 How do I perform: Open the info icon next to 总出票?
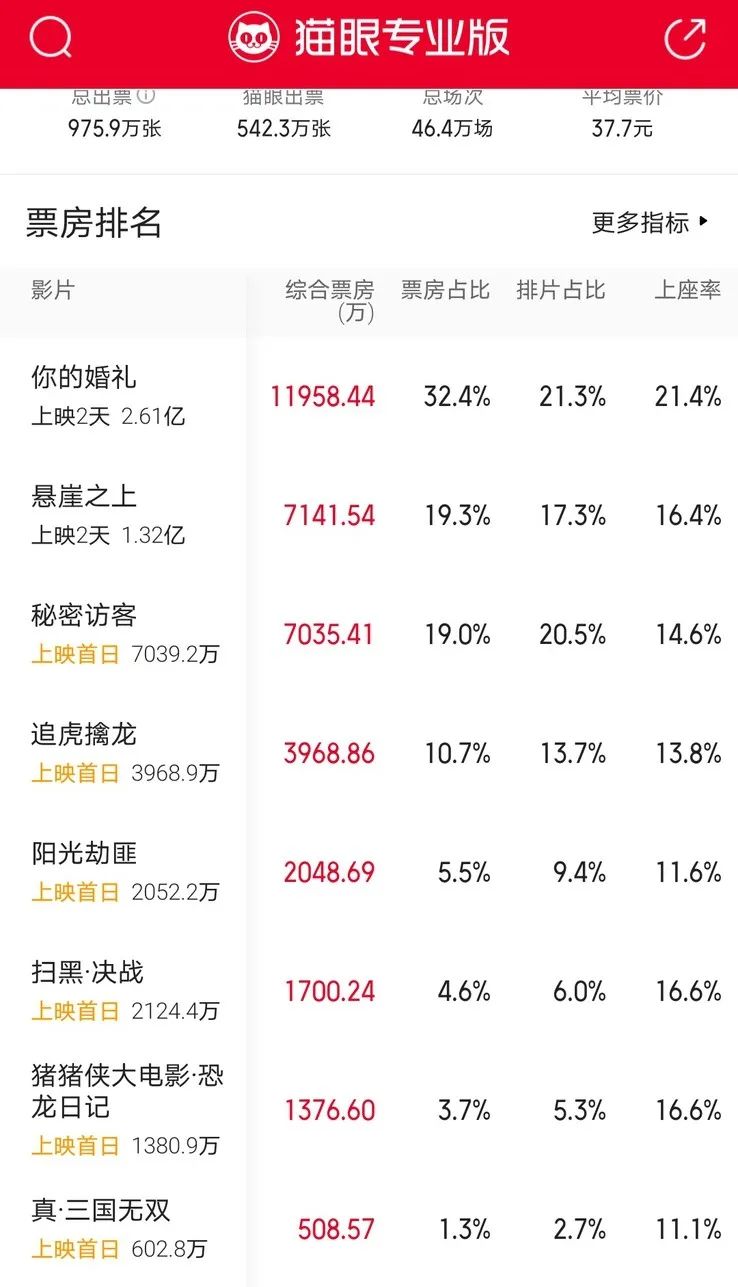tap(146, 97)
